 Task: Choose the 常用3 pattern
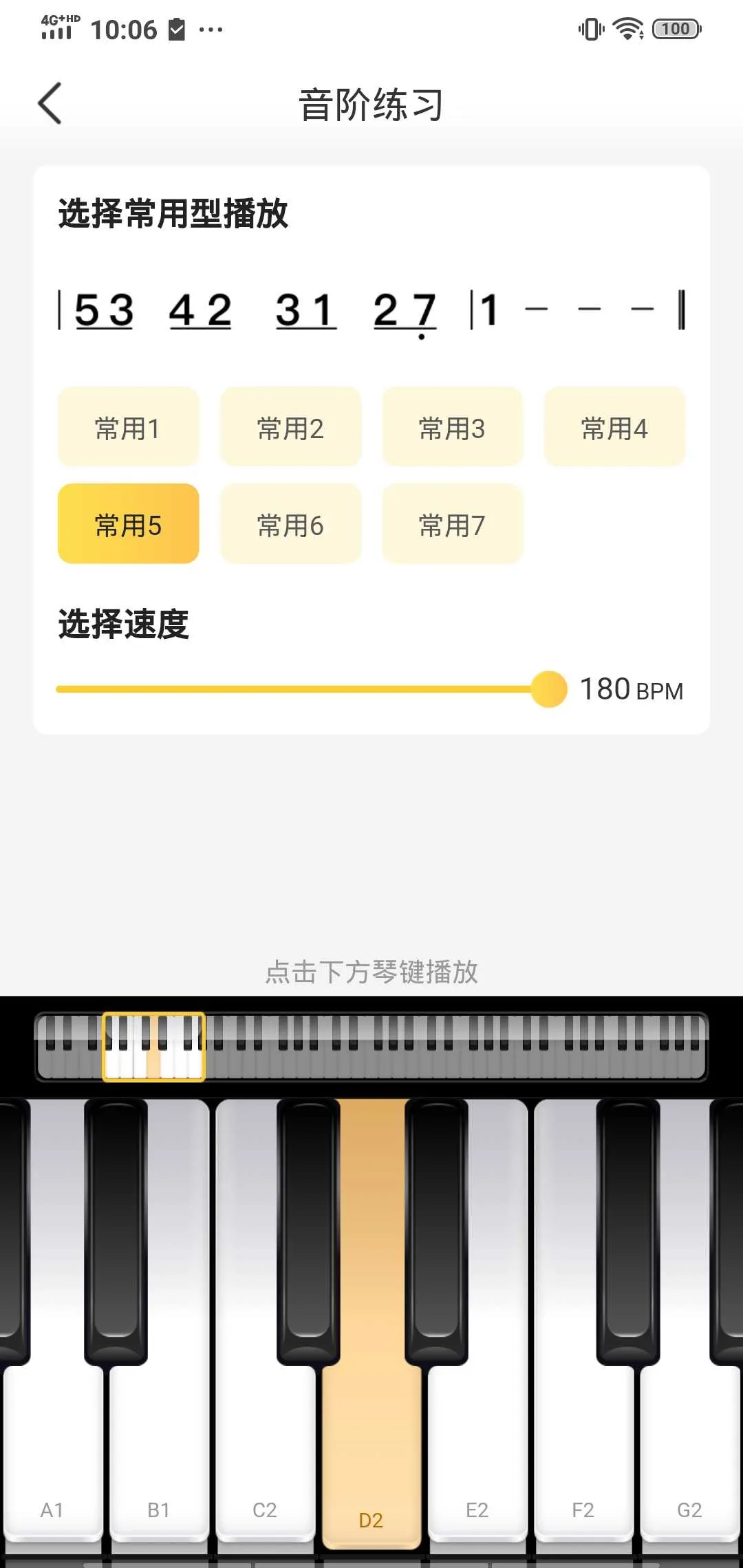(452, 428)
